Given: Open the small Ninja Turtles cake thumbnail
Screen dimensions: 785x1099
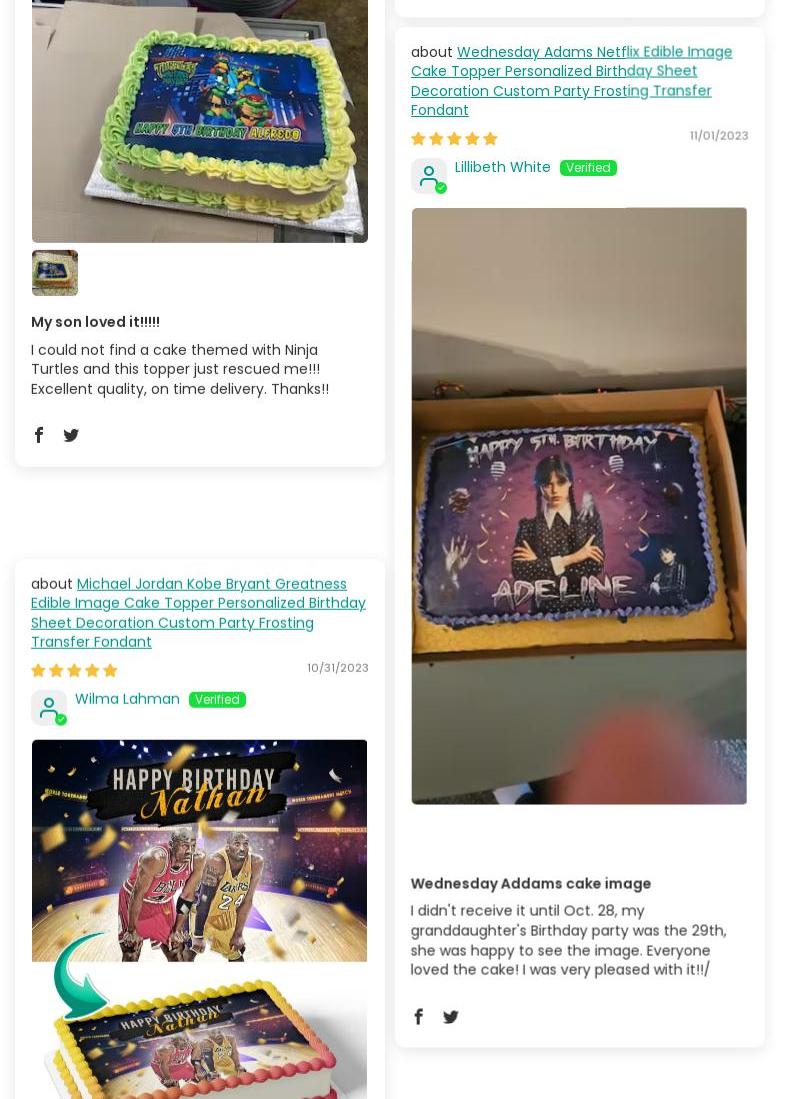Looking at the screenshot, I should click(x=55, y=273).
